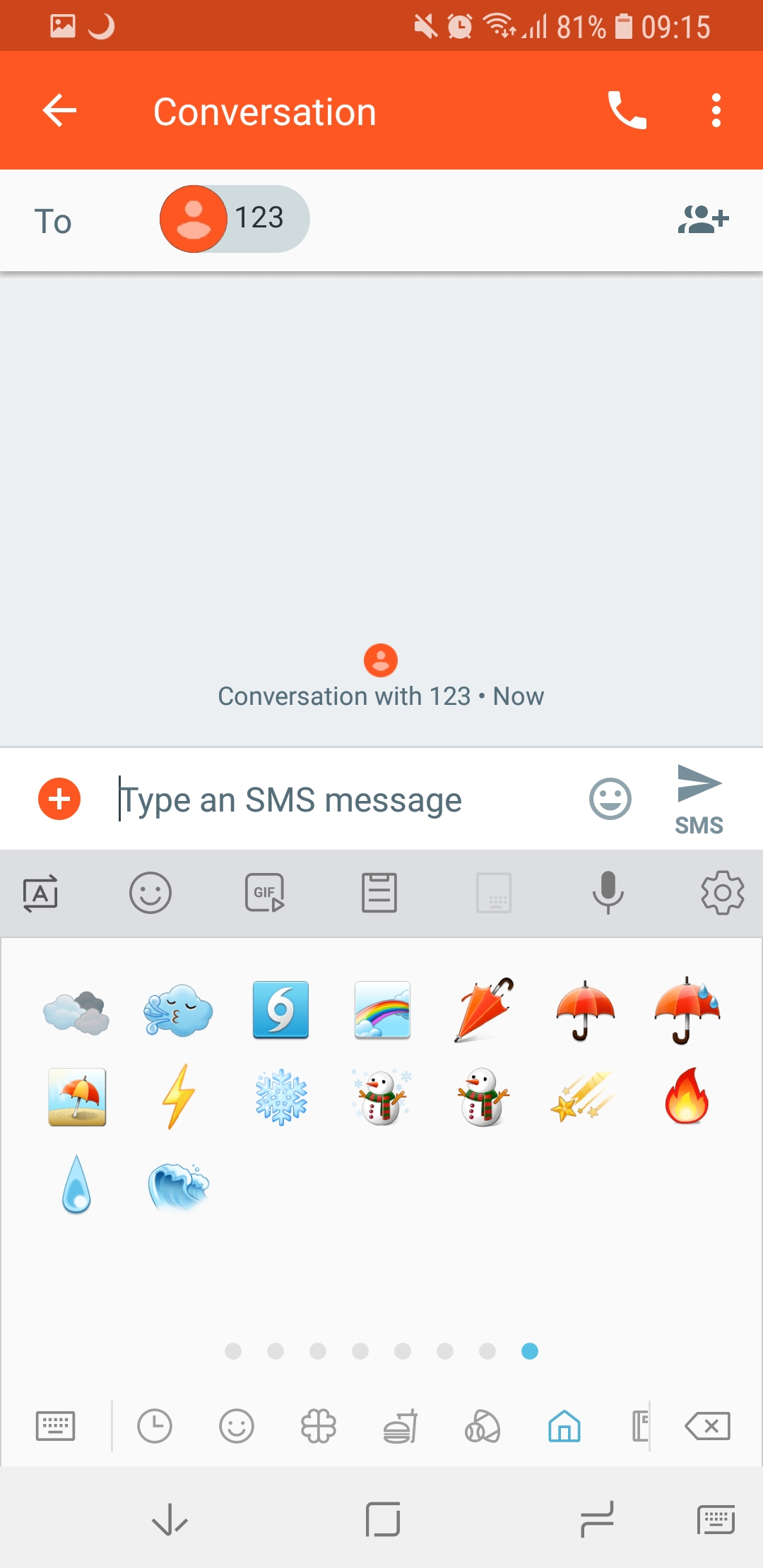Tap the 123 recipient chip
The height and width of the screenshot is (1568, 763).
(x=235, y=219)
